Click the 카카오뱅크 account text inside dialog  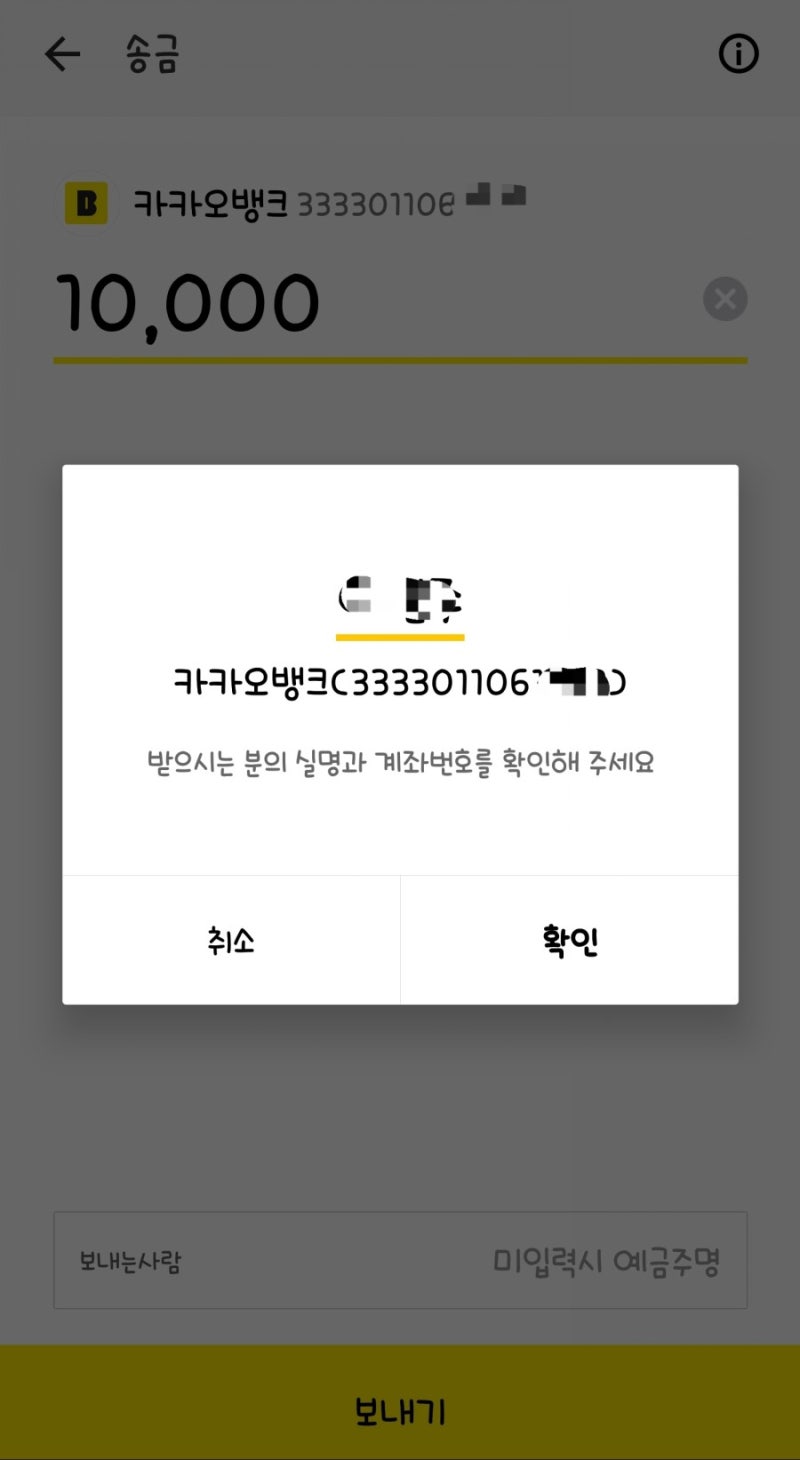[400, 682]
